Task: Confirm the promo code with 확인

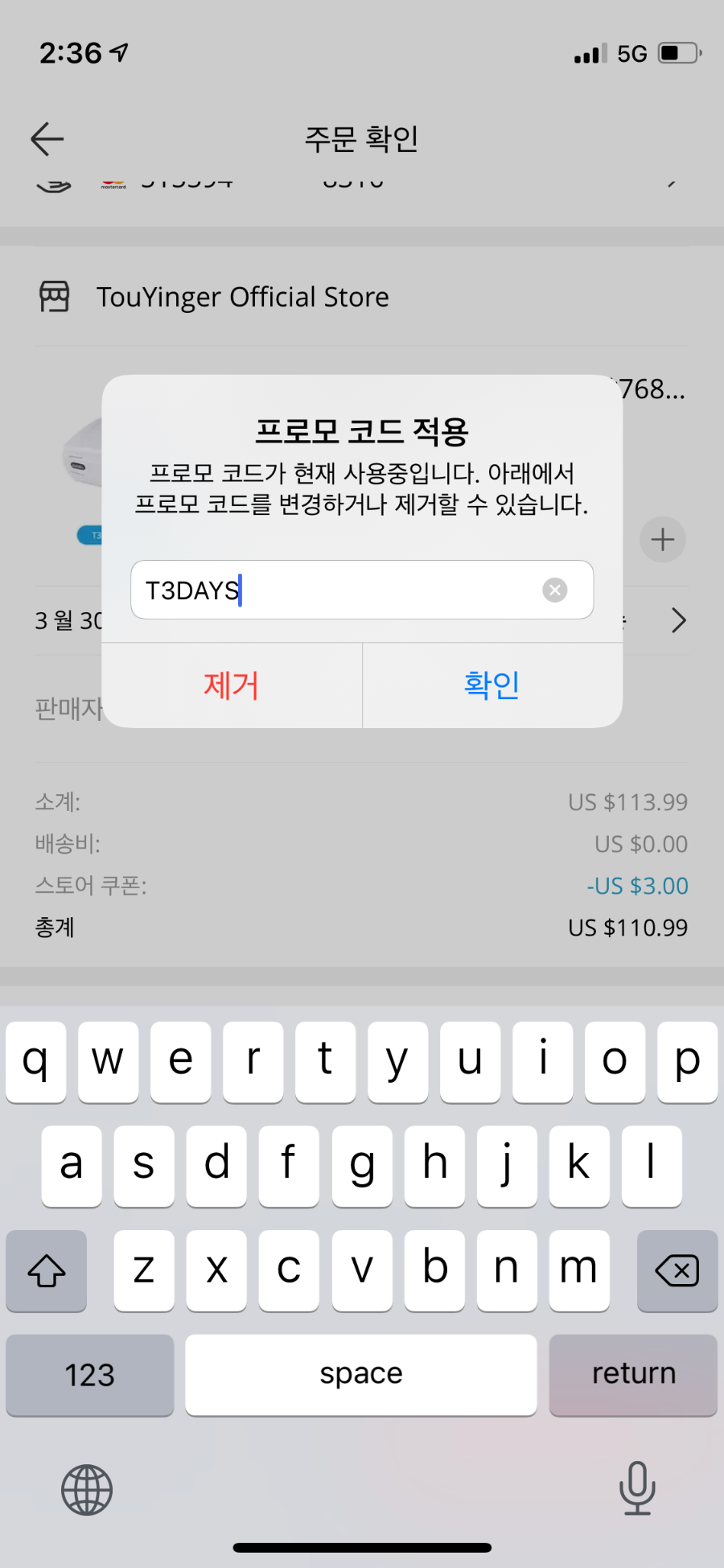Action: 492,685
